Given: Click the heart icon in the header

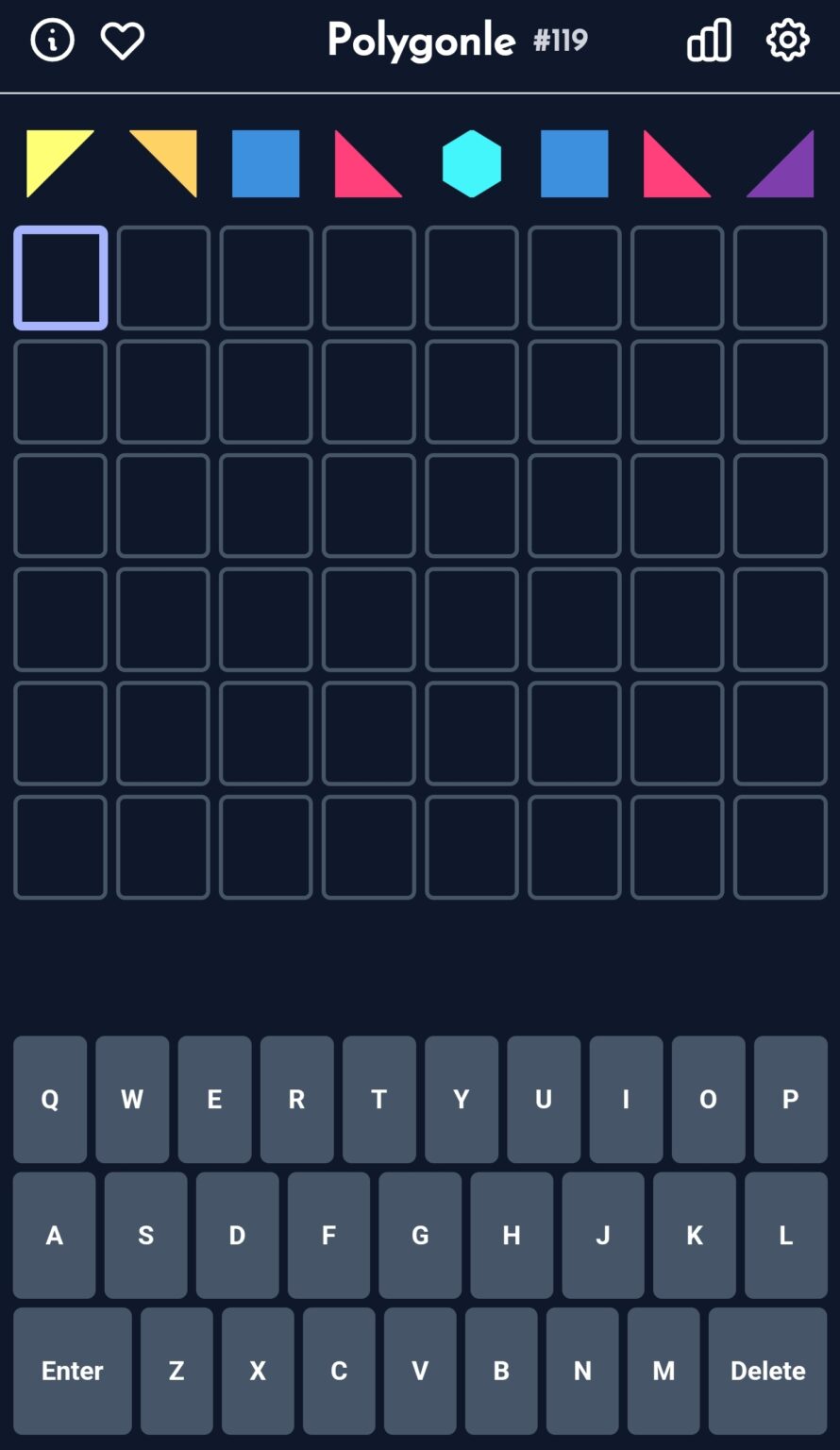Looking at the screenshot, I should coord(123,40).
